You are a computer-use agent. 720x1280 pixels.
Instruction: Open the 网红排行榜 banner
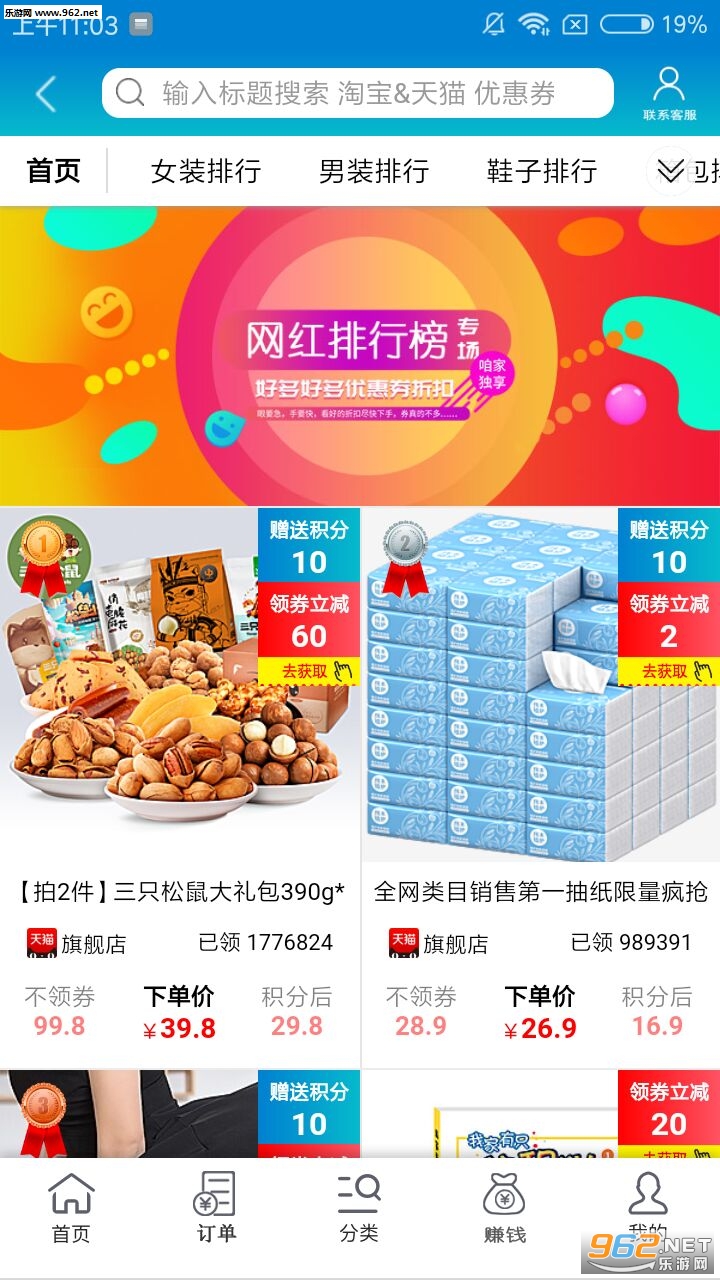pyautogui.click(x=360, y=355)
